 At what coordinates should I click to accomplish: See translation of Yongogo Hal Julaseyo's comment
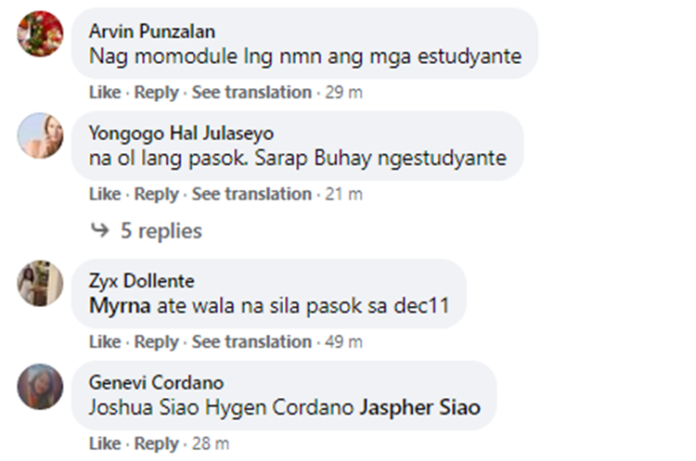tap(251, 194)
